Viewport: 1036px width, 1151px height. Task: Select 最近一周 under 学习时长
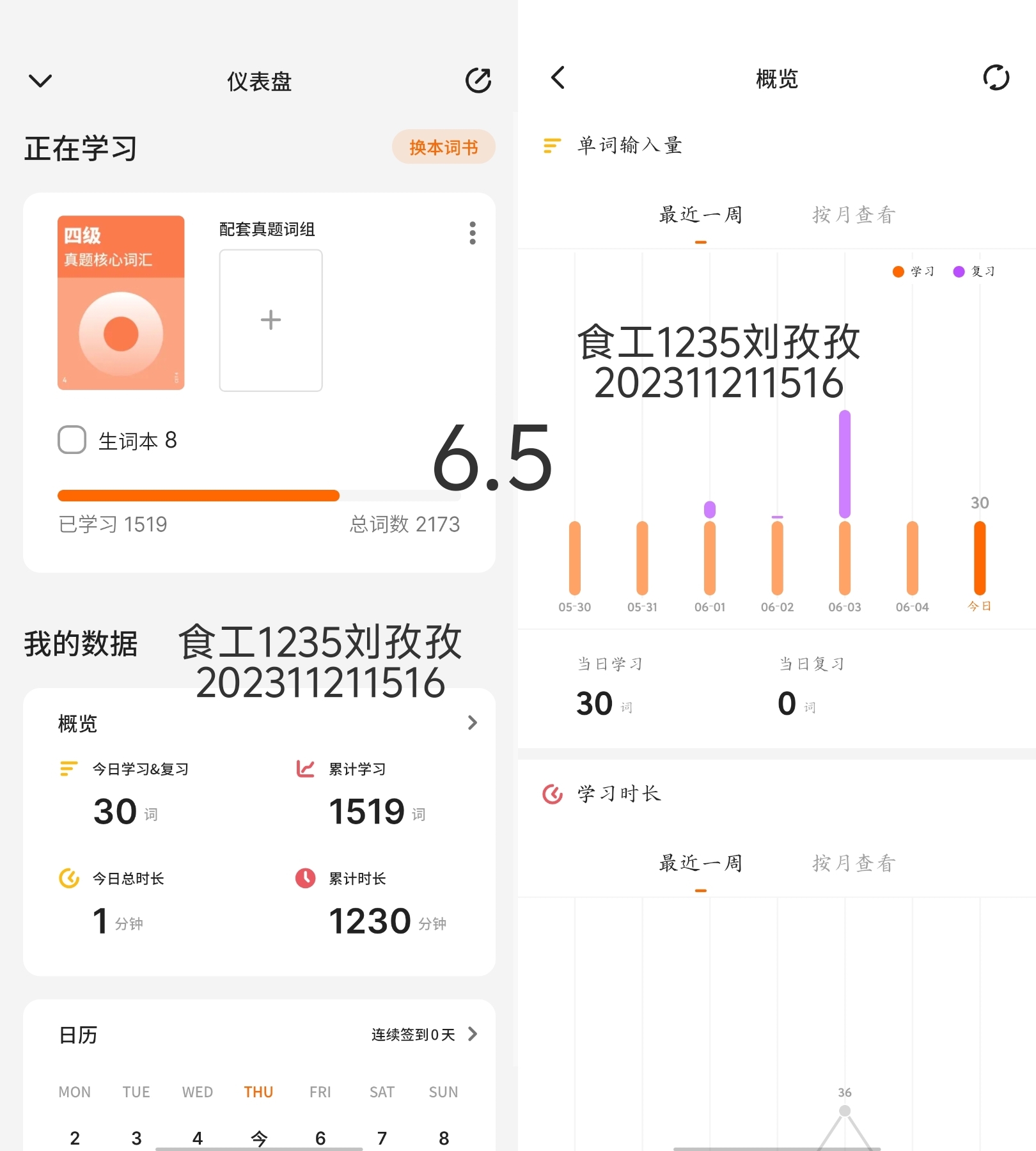701,863
